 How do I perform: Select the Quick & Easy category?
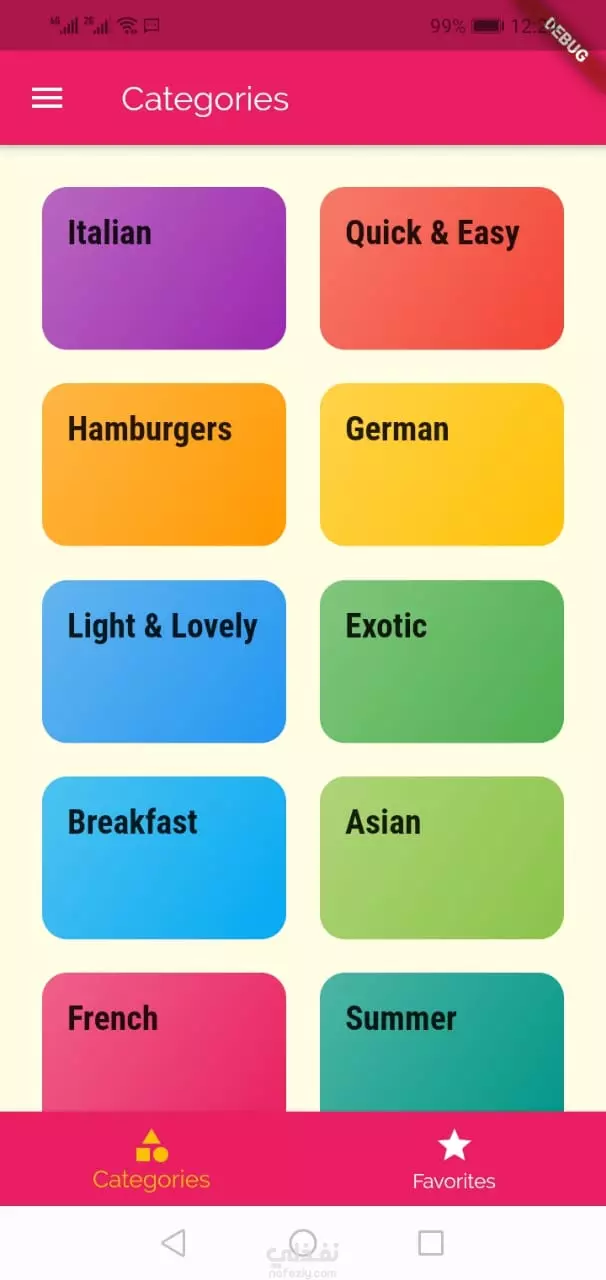tap(442, 268)
